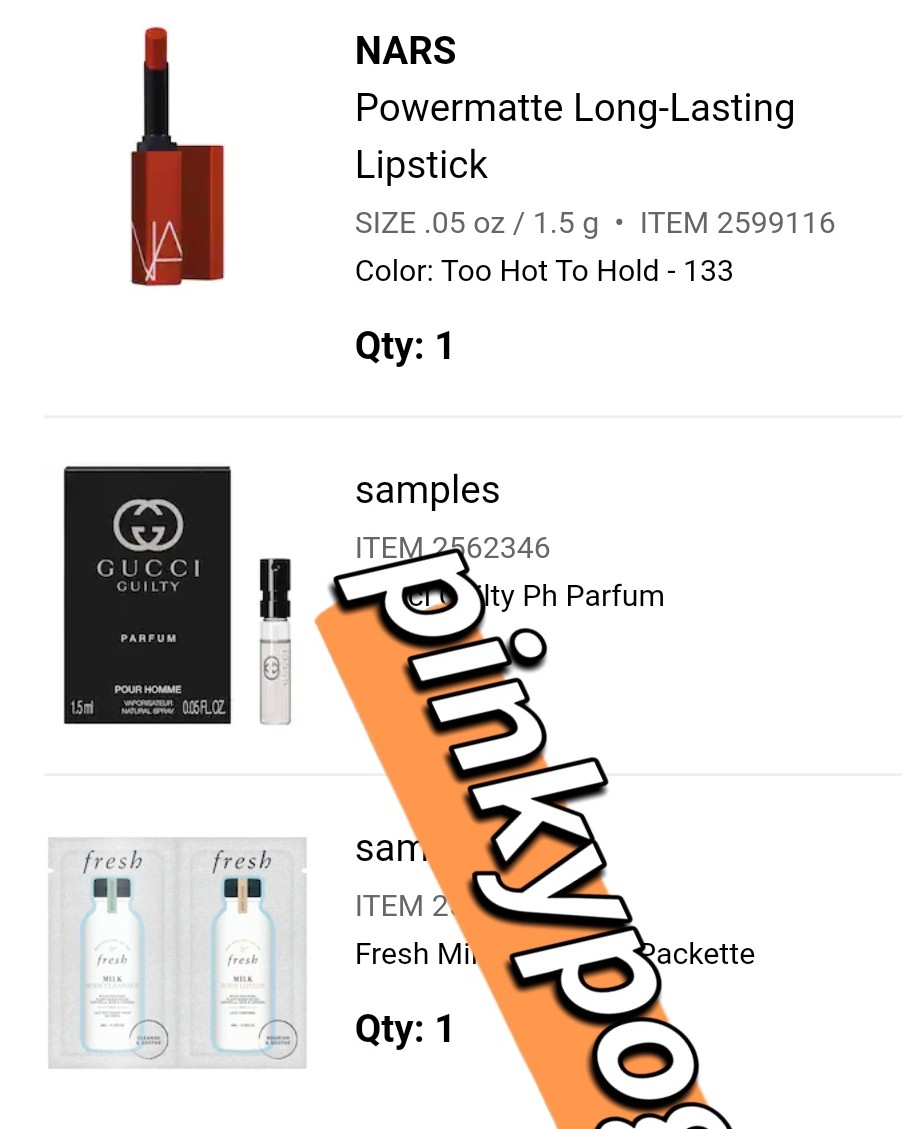Open the NARS Powermatte Long-Lasting Lipstick item
This screenshot has height=1129, width=902.
coord(574,135)
